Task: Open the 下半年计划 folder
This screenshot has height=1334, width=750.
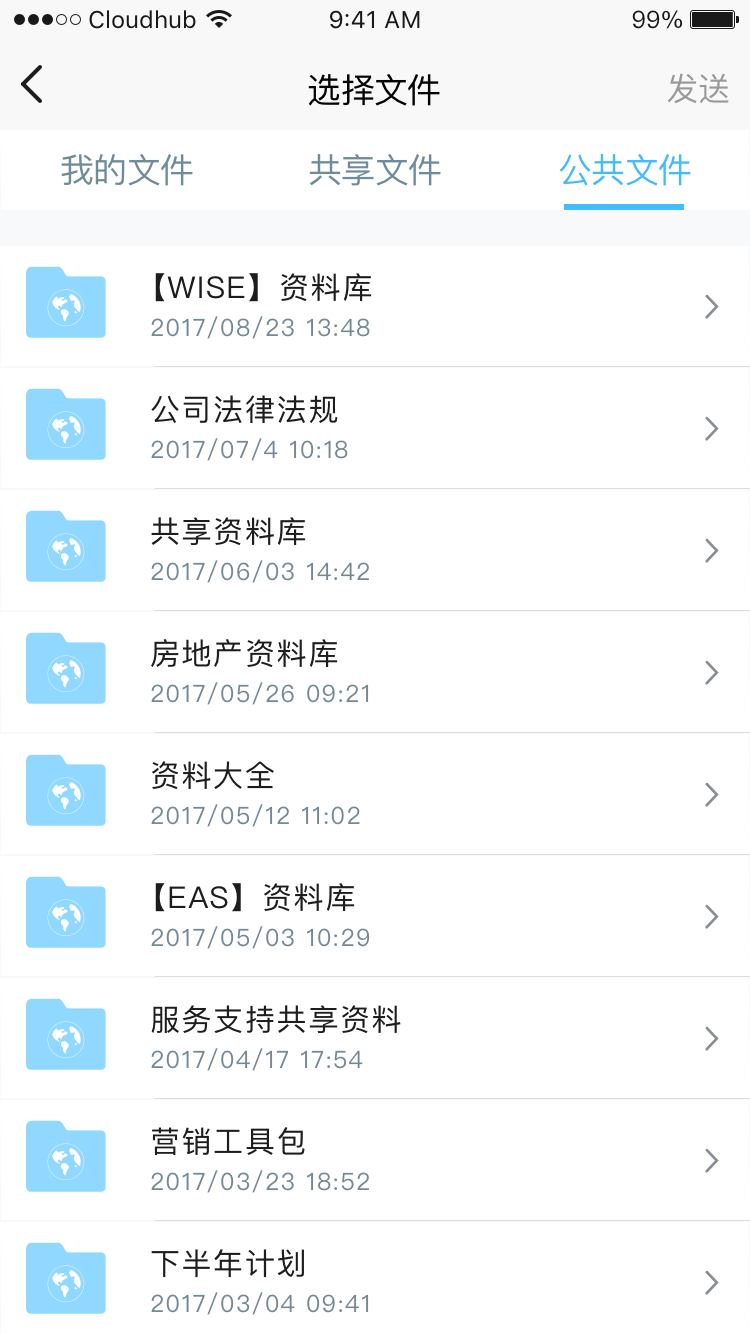Action: pyautogui.click(x=375, y=1282)
